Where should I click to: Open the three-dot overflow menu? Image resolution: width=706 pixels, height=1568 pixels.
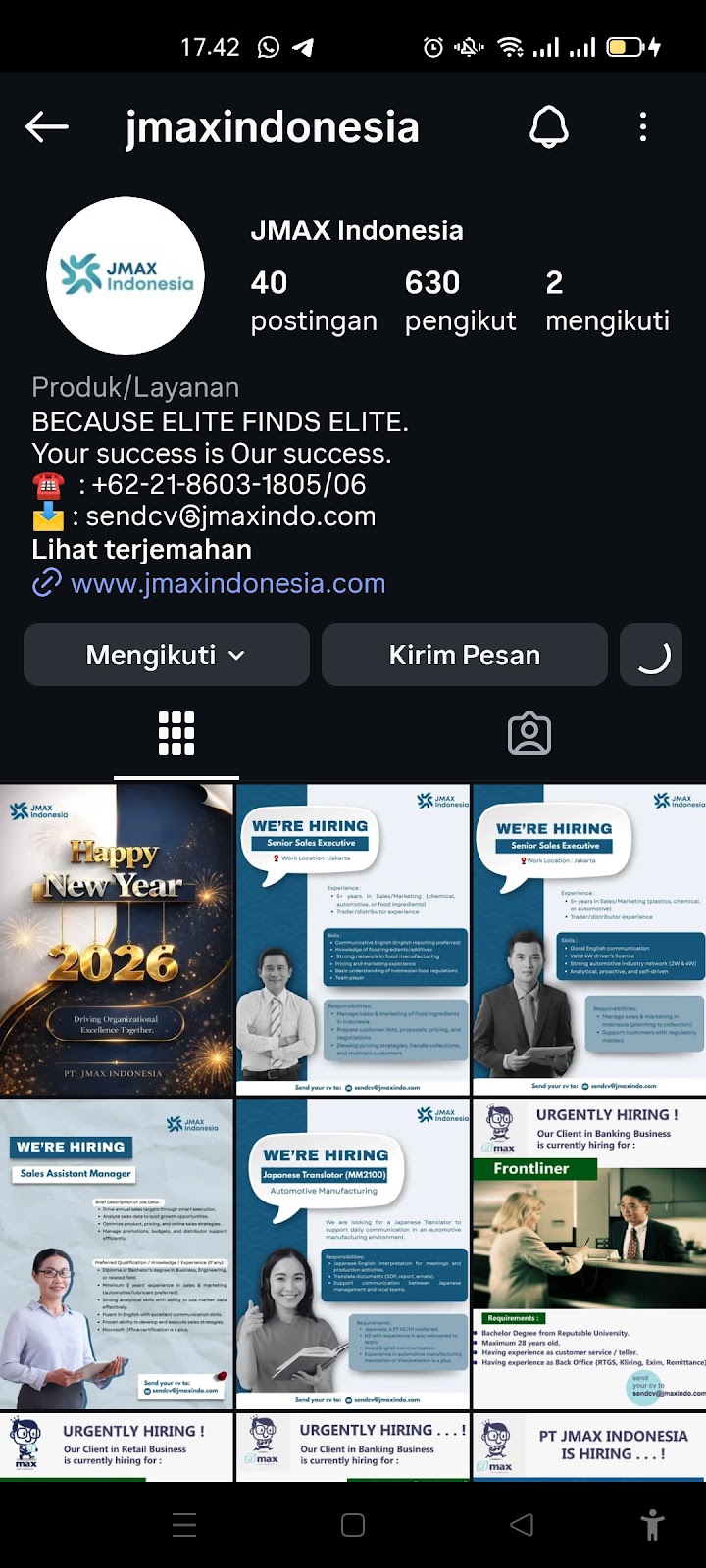point(643,126)
